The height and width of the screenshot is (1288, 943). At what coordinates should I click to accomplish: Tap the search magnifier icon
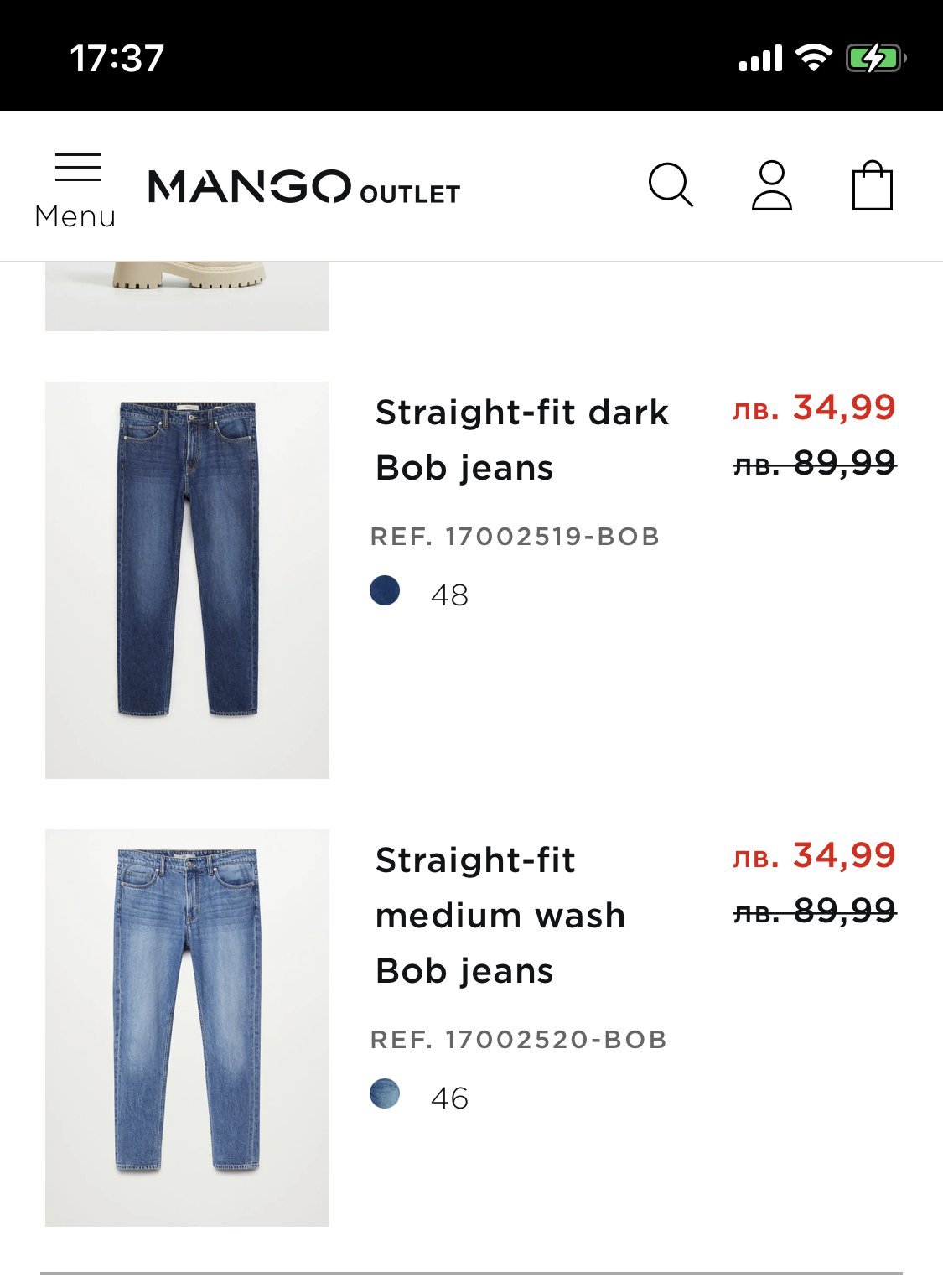tap(671, 185)
